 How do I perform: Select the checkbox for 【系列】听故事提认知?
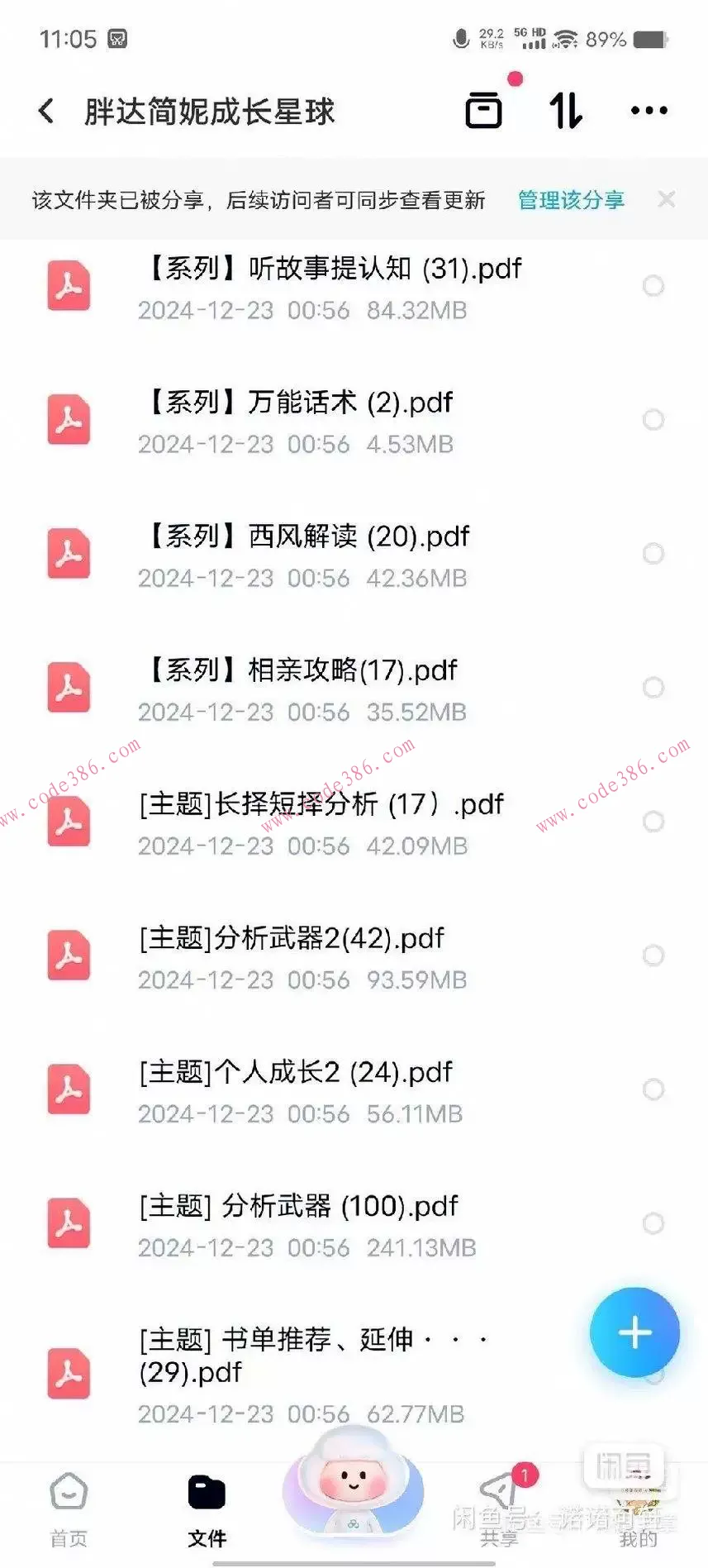(653, 285)
